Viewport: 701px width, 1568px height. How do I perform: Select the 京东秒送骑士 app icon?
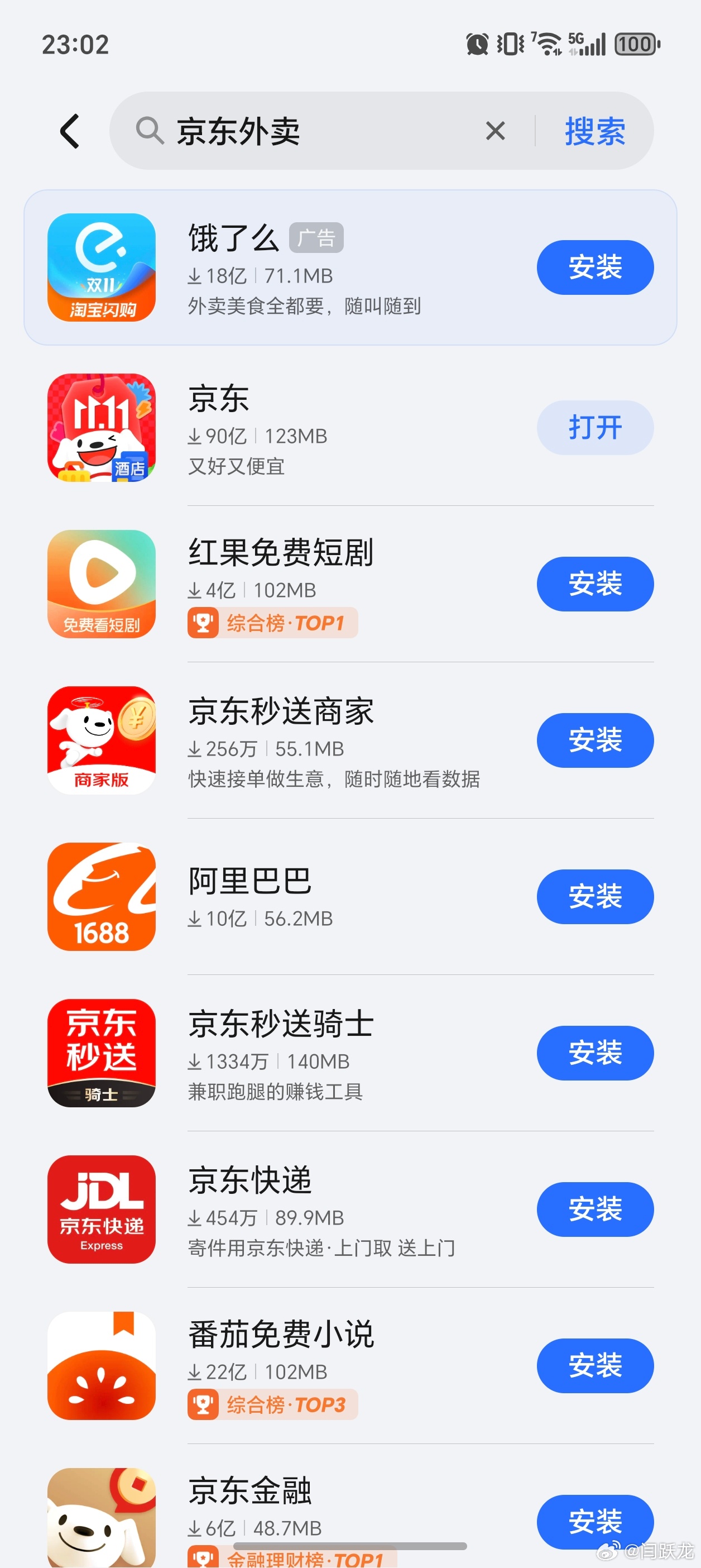pos(101,1054)
